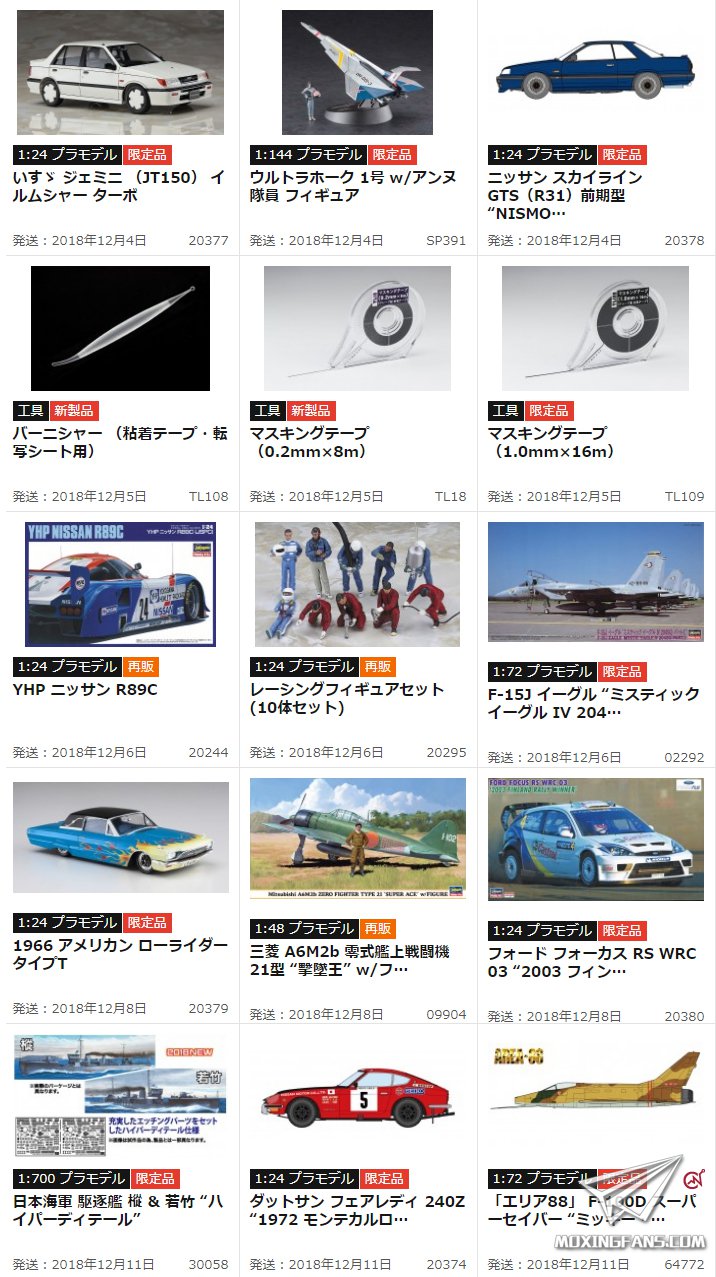Open the YHP Nissan R89C kit
Viewport: 716px width, 1277px height.
[120, 584]
